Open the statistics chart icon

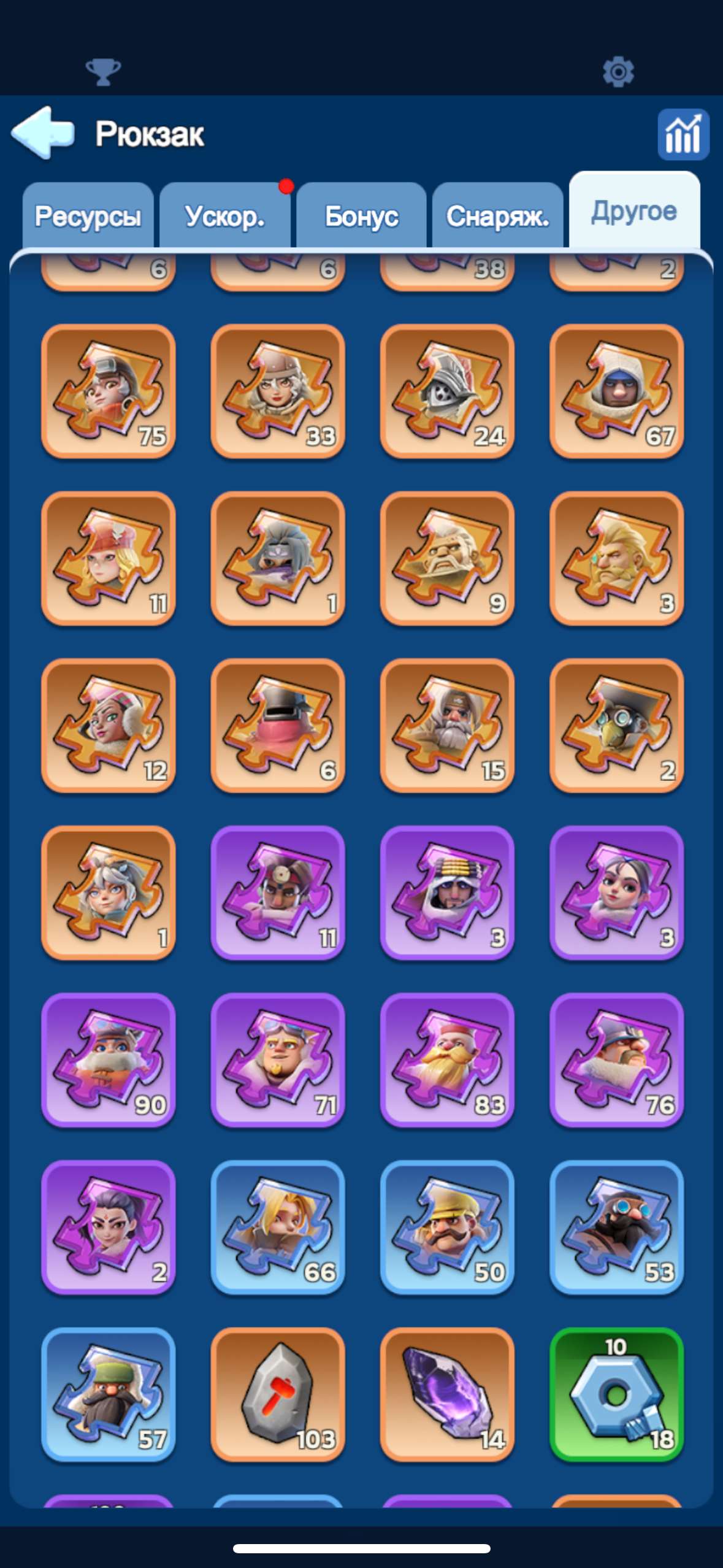(x=683, y=134)
